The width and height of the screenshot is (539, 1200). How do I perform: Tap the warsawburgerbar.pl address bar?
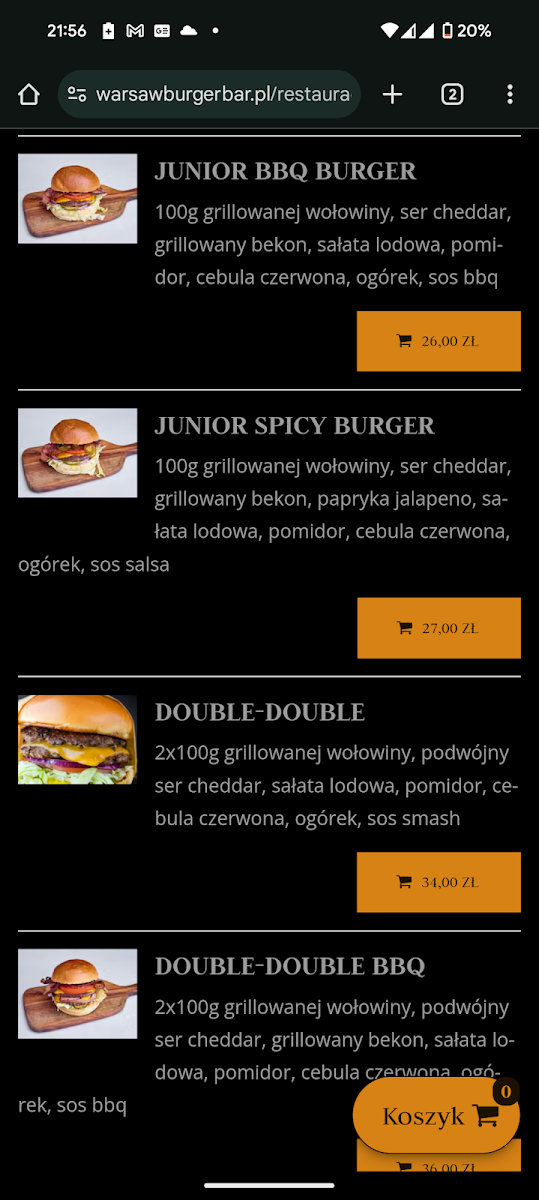click(x=209, y=94)
